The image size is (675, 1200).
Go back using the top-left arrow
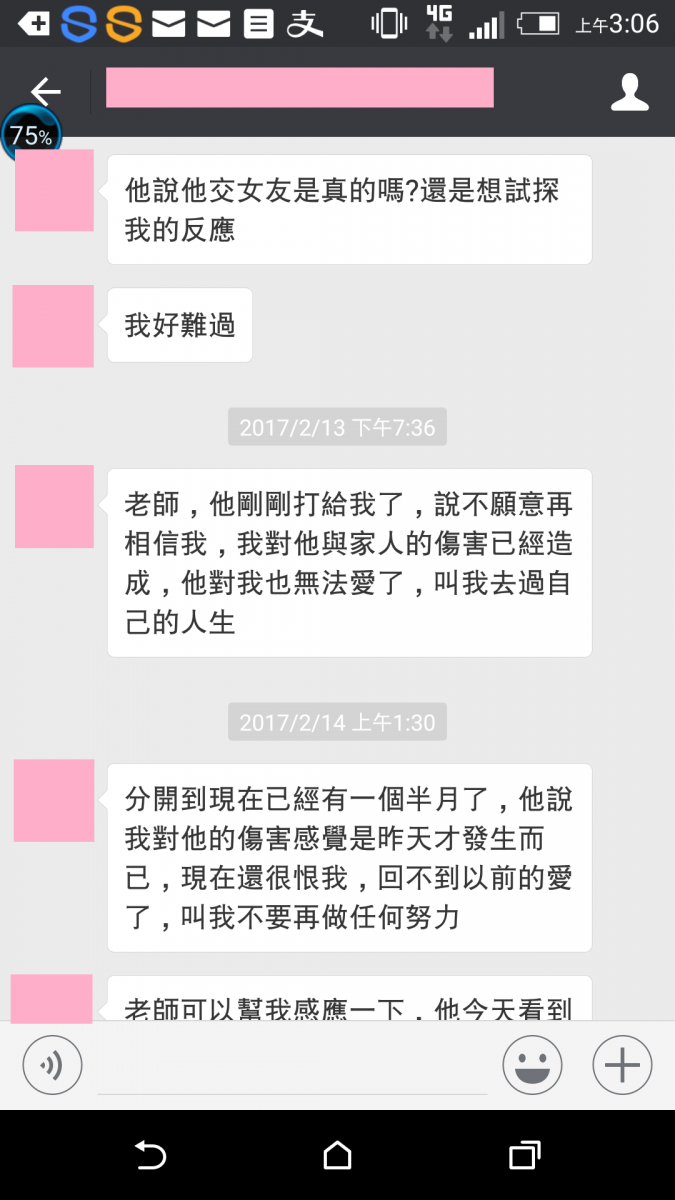coord(45,92)
